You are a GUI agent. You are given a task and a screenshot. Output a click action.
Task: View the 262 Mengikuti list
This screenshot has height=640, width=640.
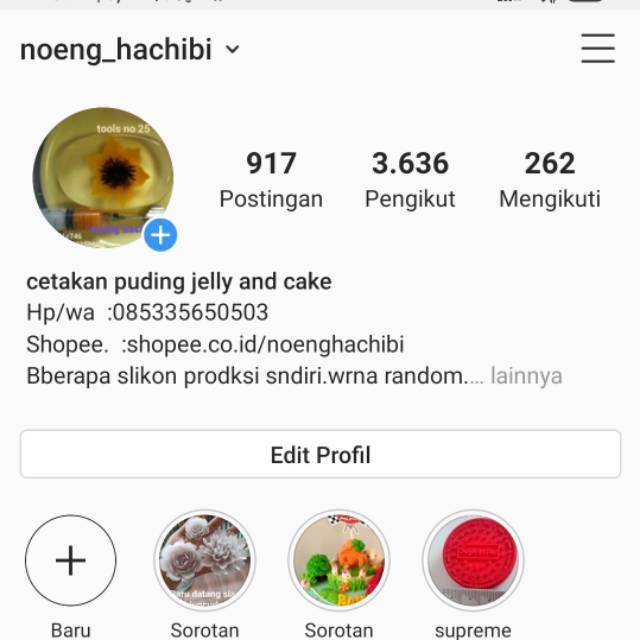point(549,179)
